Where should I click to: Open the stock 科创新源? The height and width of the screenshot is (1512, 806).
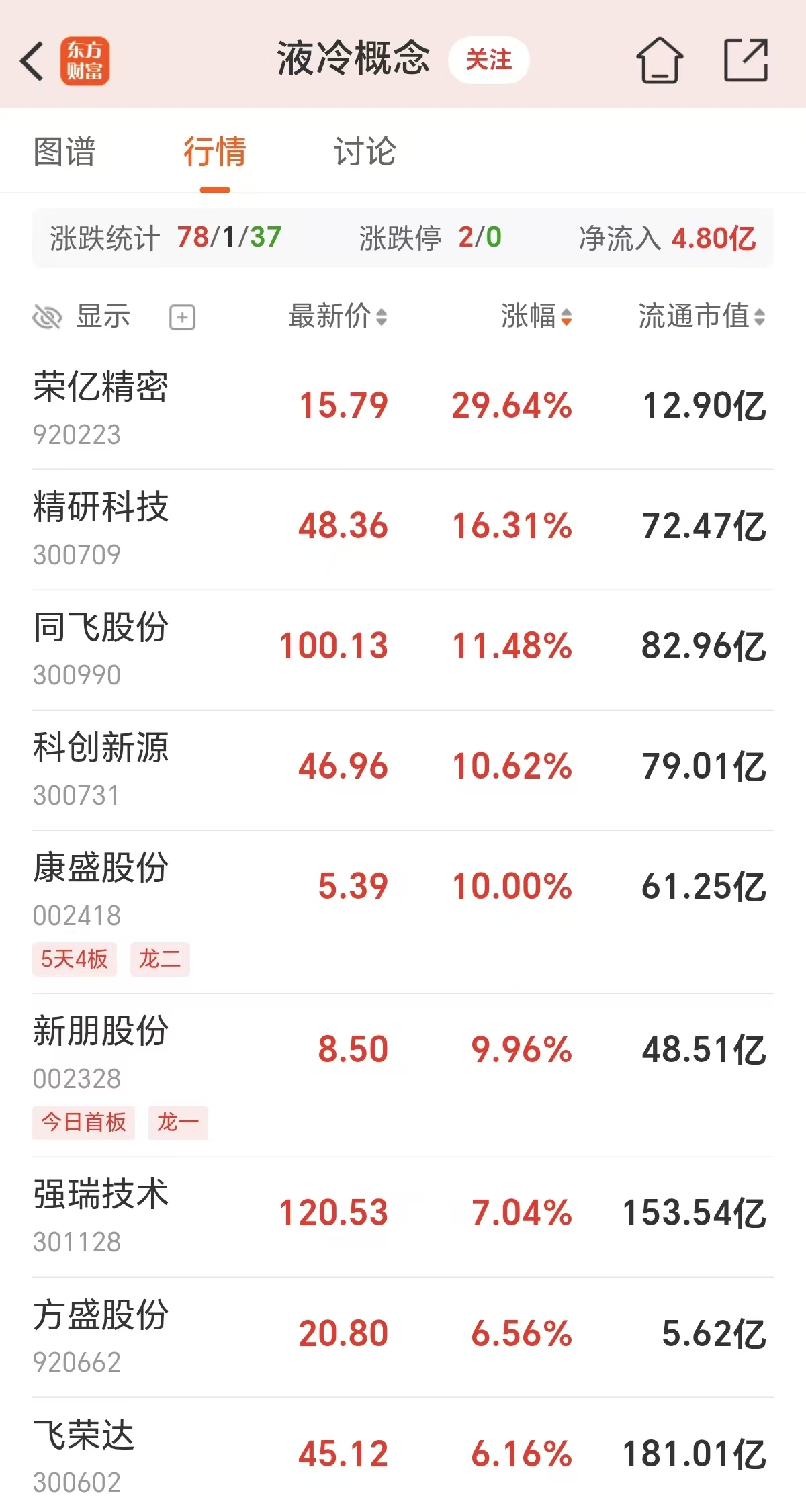[403, 770]
